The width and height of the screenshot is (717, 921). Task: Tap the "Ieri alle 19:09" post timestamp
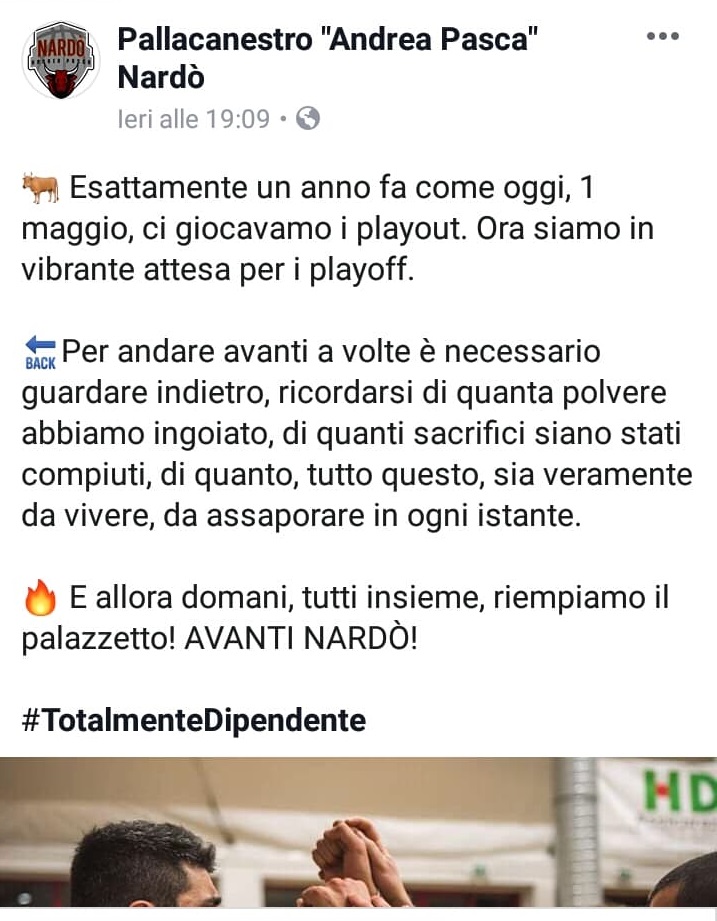pyautogui.click(x=194, y=119)
